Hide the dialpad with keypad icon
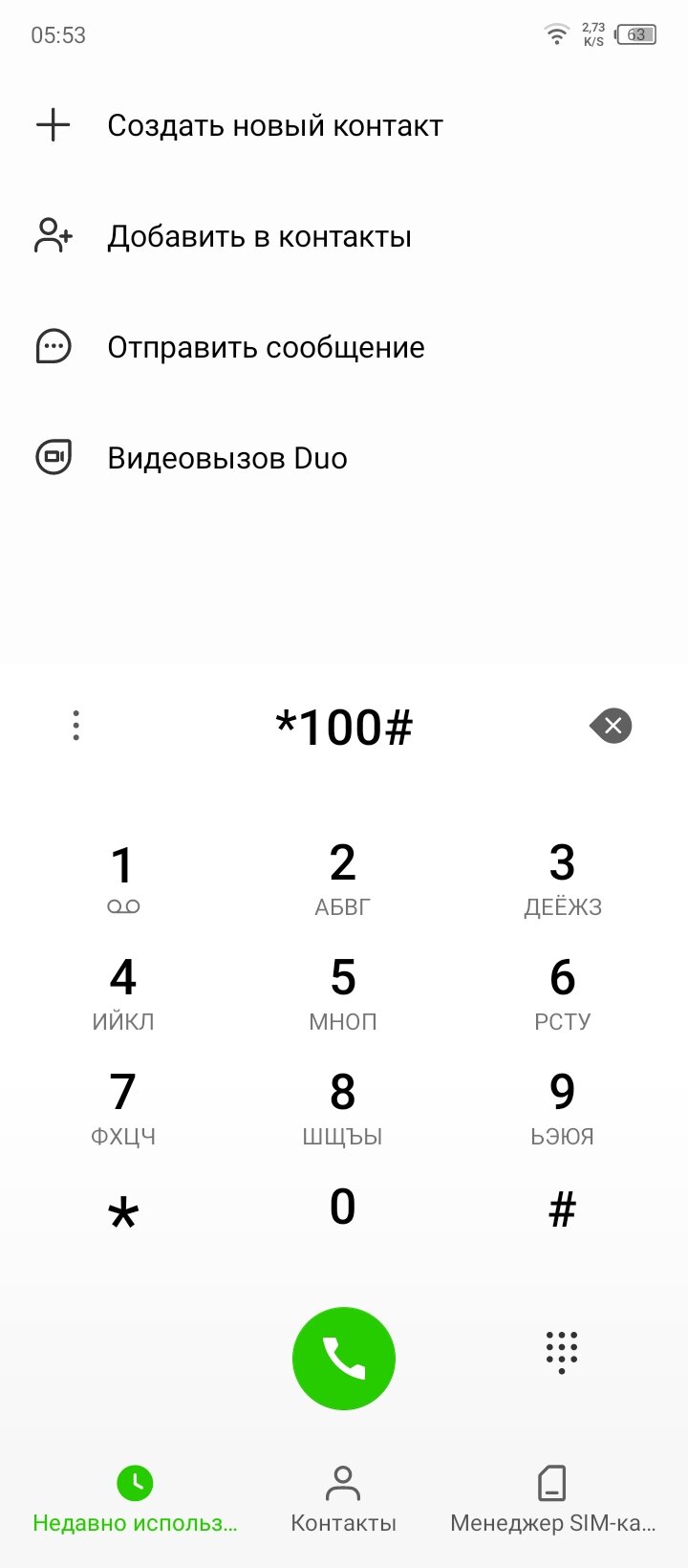Image resolution: width=688 pixels, height=1568 pixels. coord(562,1352)
